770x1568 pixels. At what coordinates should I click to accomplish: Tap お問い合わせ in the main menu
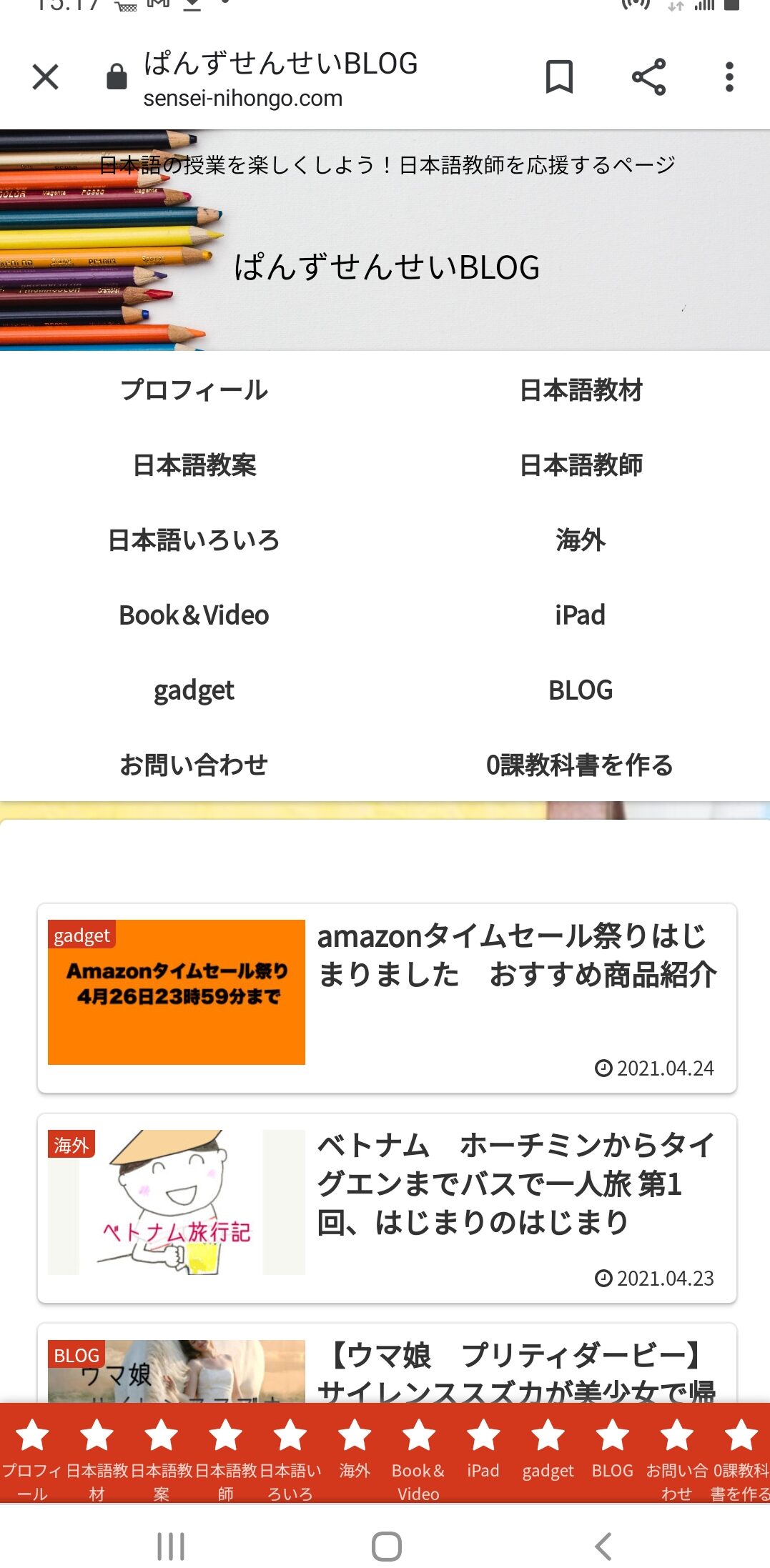194,765
